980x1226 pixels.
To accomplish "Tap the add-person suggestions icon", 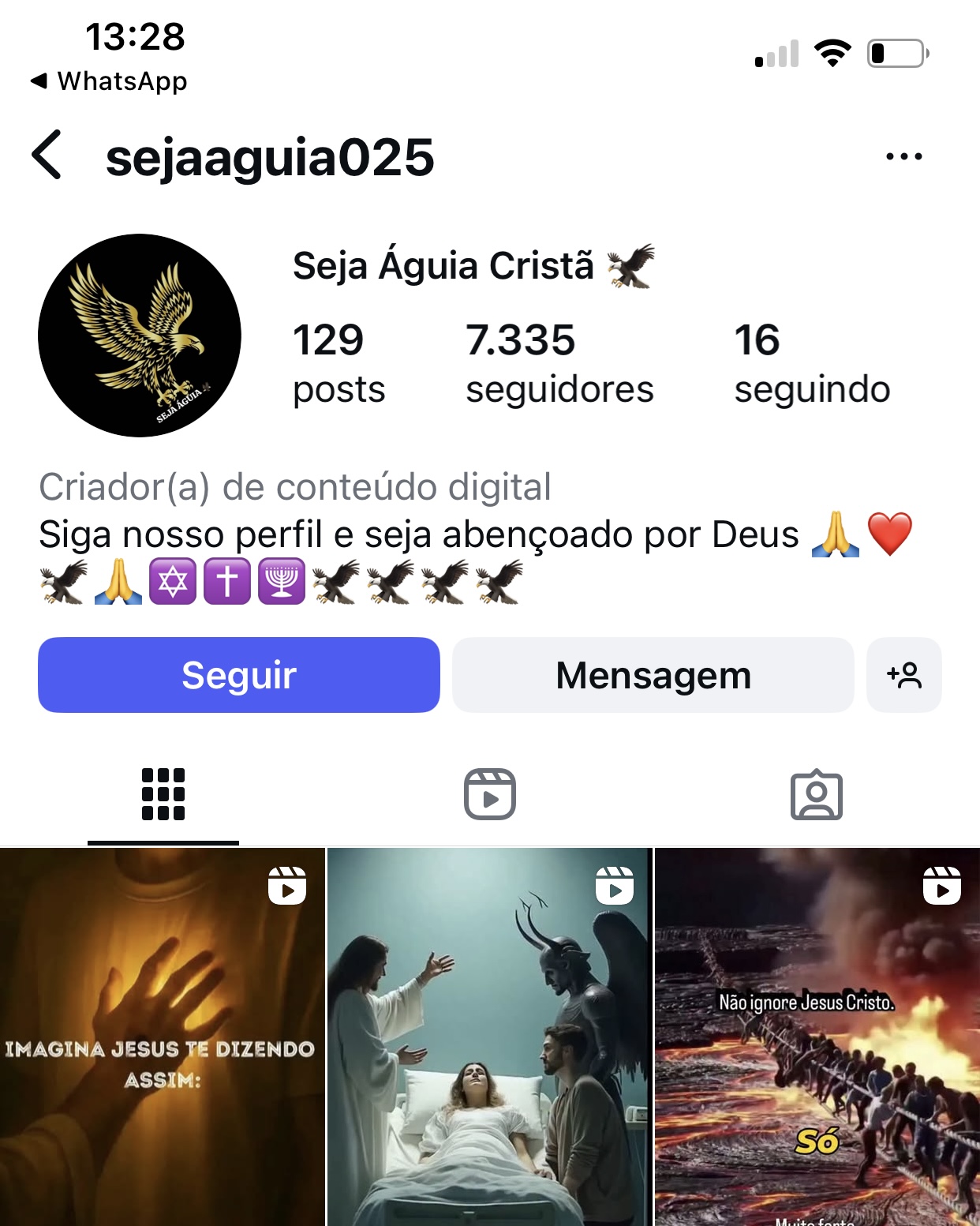I will coord(904,675).
